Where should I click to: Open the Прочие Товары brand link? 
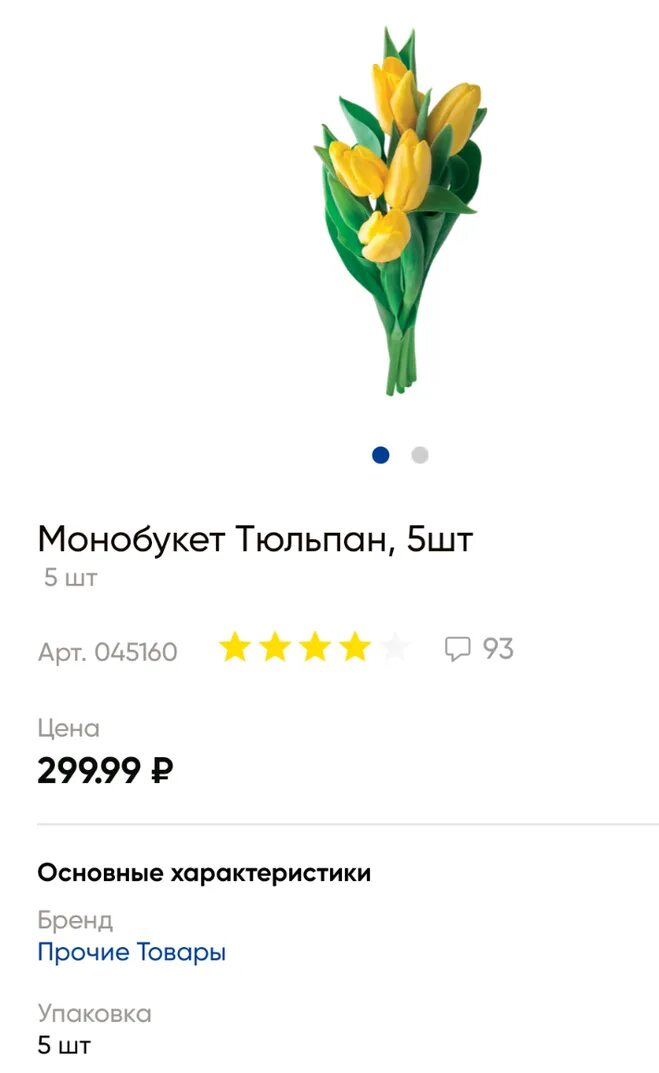(131, 952)
